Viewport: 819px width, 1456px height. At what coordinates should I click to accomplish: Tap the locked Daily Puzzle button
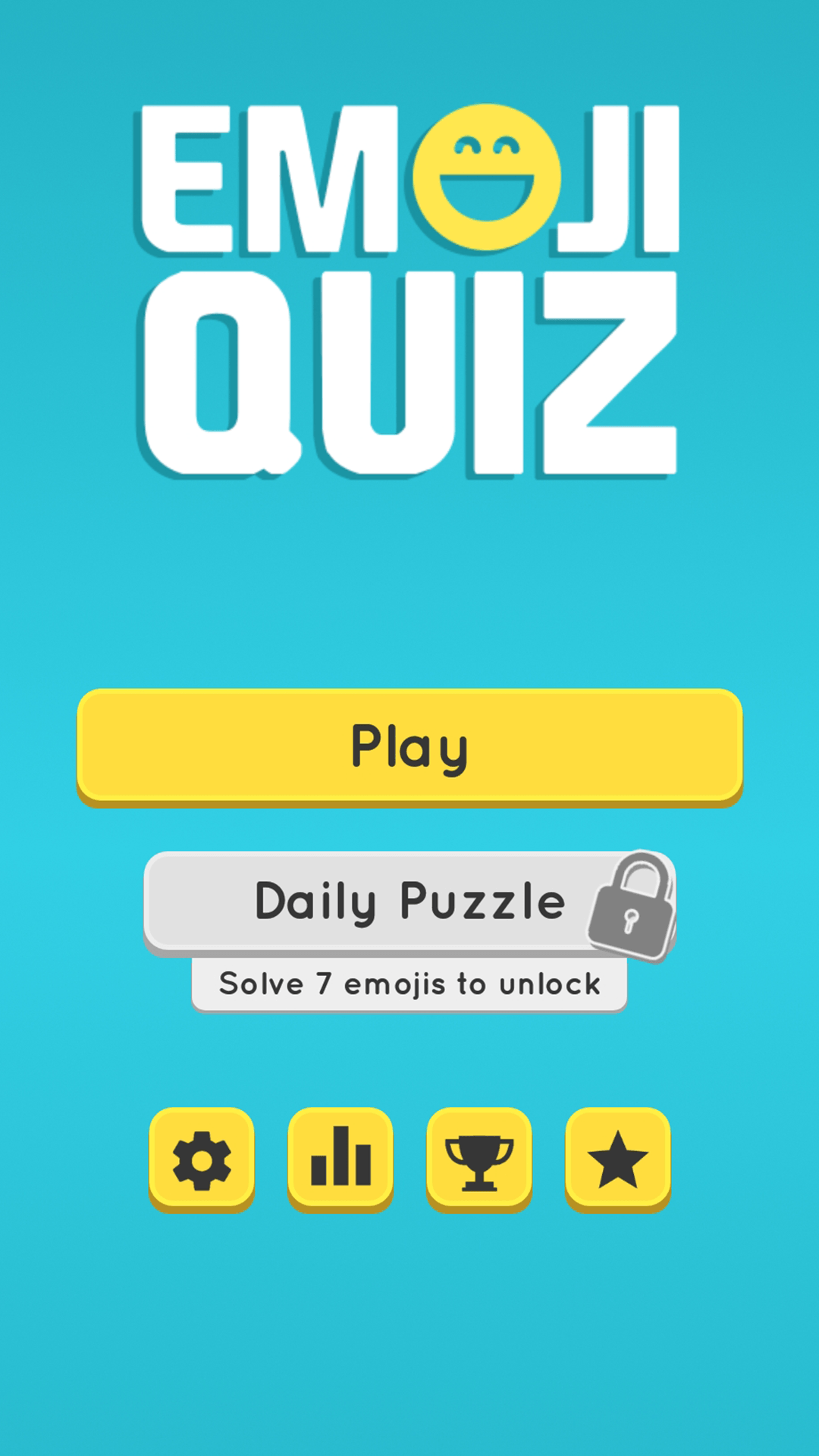click(x=409, y=901)
